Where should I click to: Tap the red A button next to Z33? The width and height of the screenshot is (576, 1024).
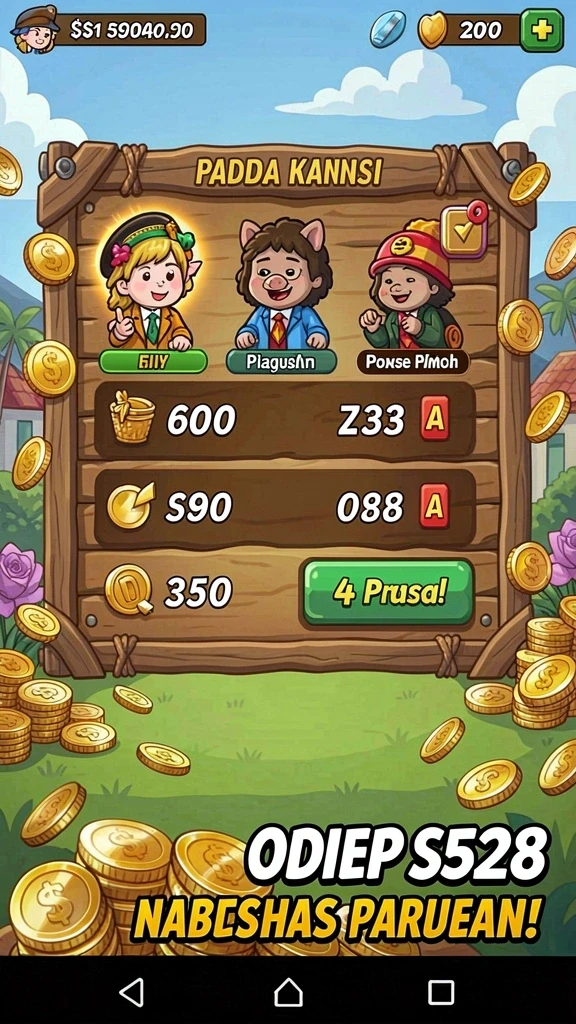click(x=435, y=417)
